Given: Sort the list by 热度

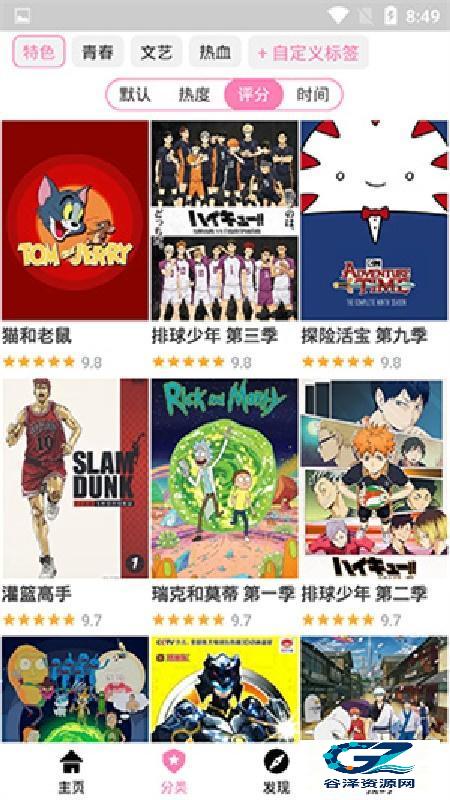Looking at the screenshot, I should (194, 94).
